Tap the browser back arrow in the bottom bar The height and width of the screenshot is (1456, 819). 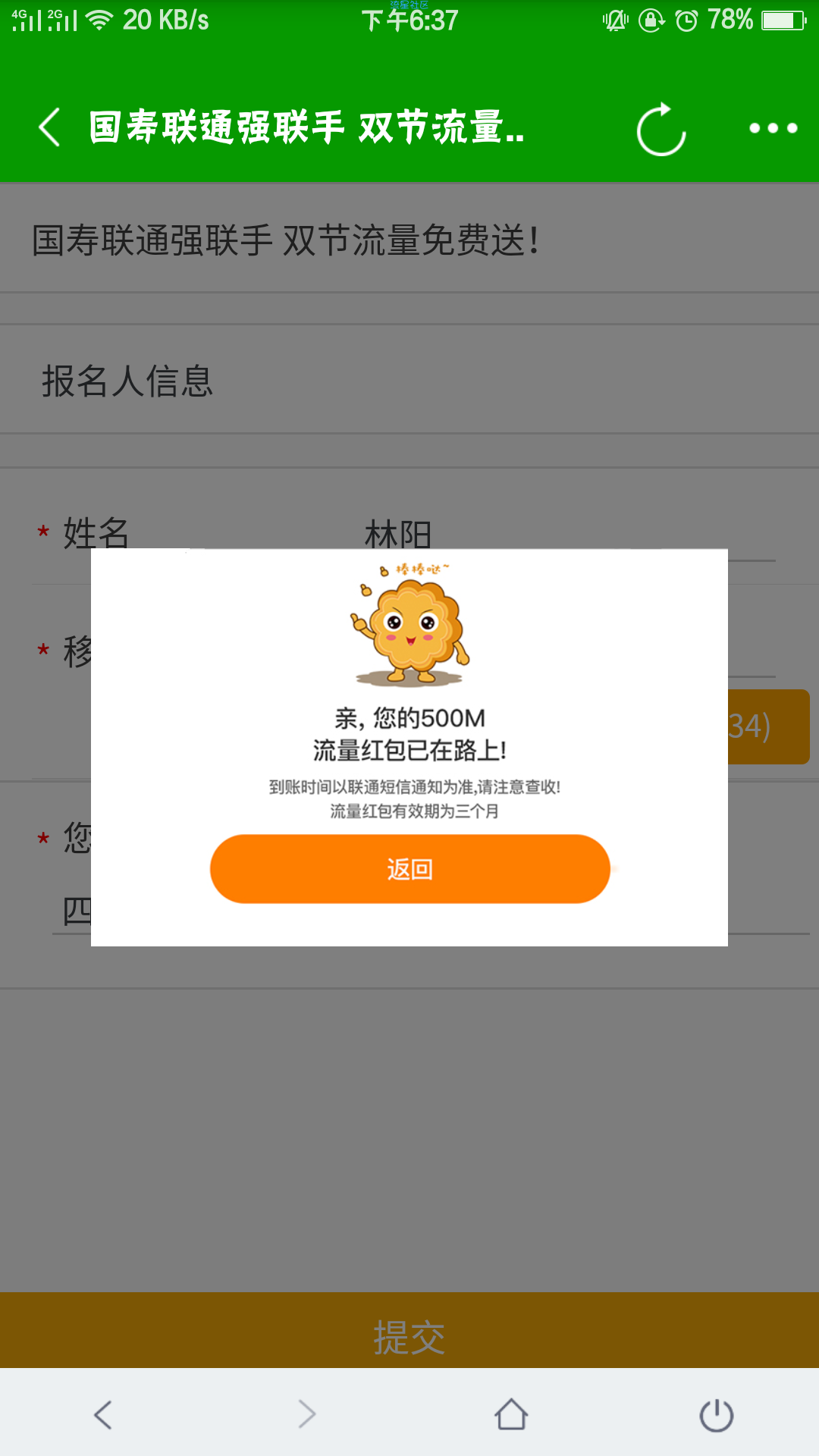(103, 1415)
